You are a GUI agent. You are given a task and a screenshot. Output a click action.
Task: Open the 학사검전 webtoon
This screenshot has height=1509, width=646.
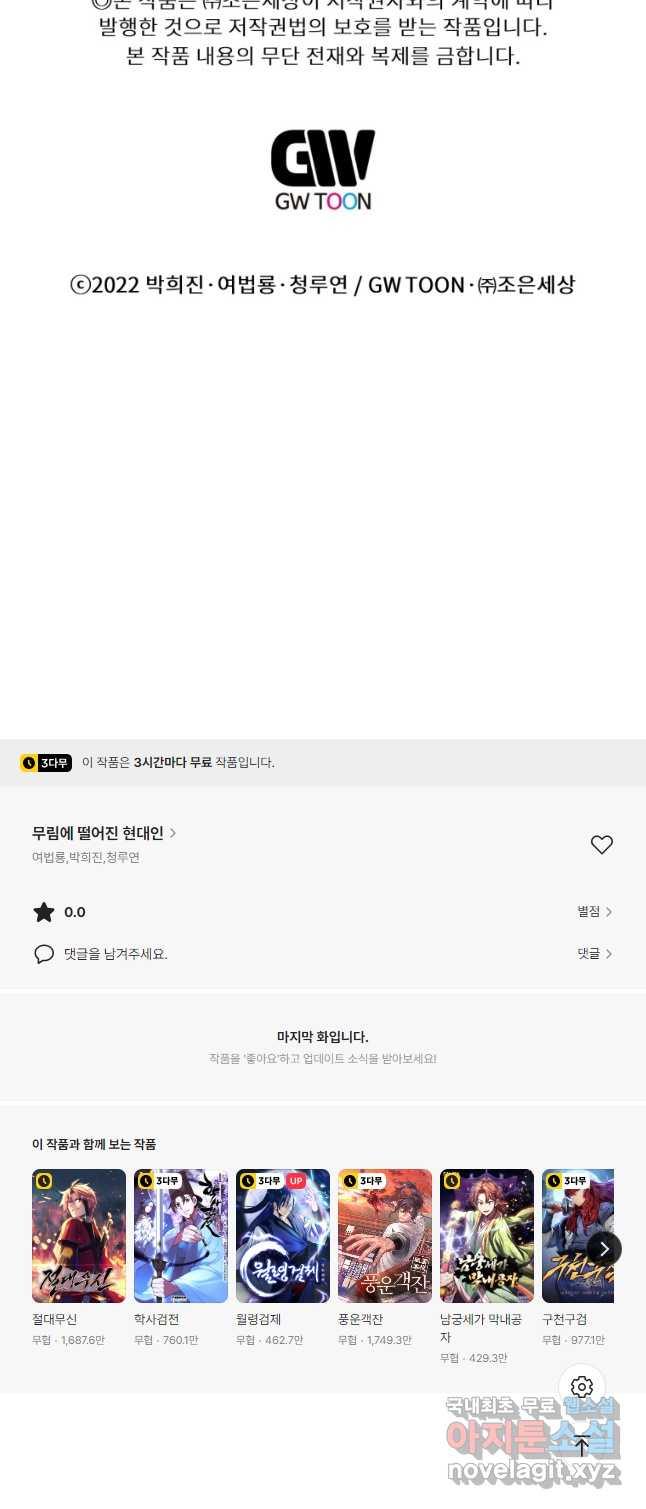181,1236
